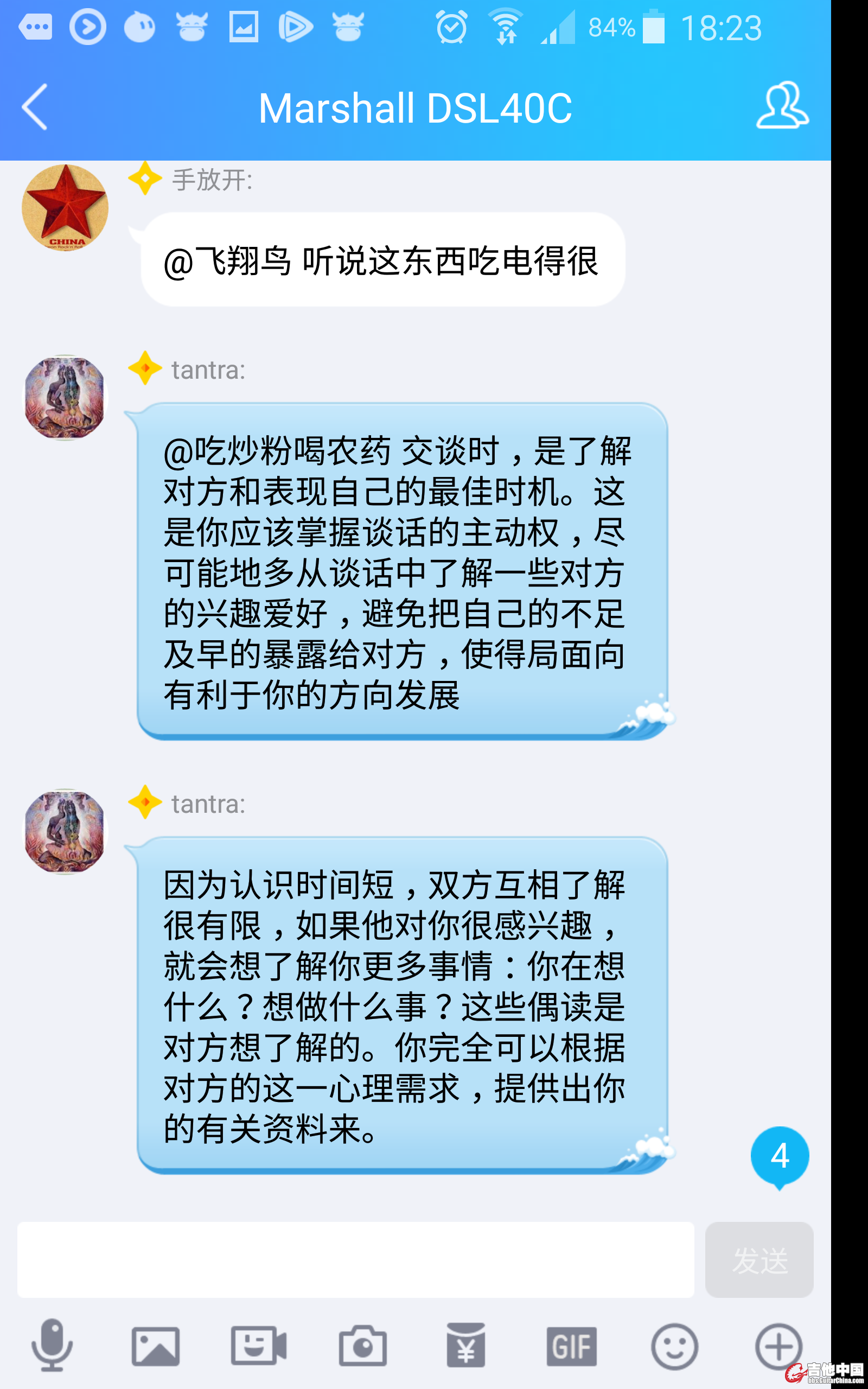
Task: Tap the 发送 send button
Action: pos(759,1260)
